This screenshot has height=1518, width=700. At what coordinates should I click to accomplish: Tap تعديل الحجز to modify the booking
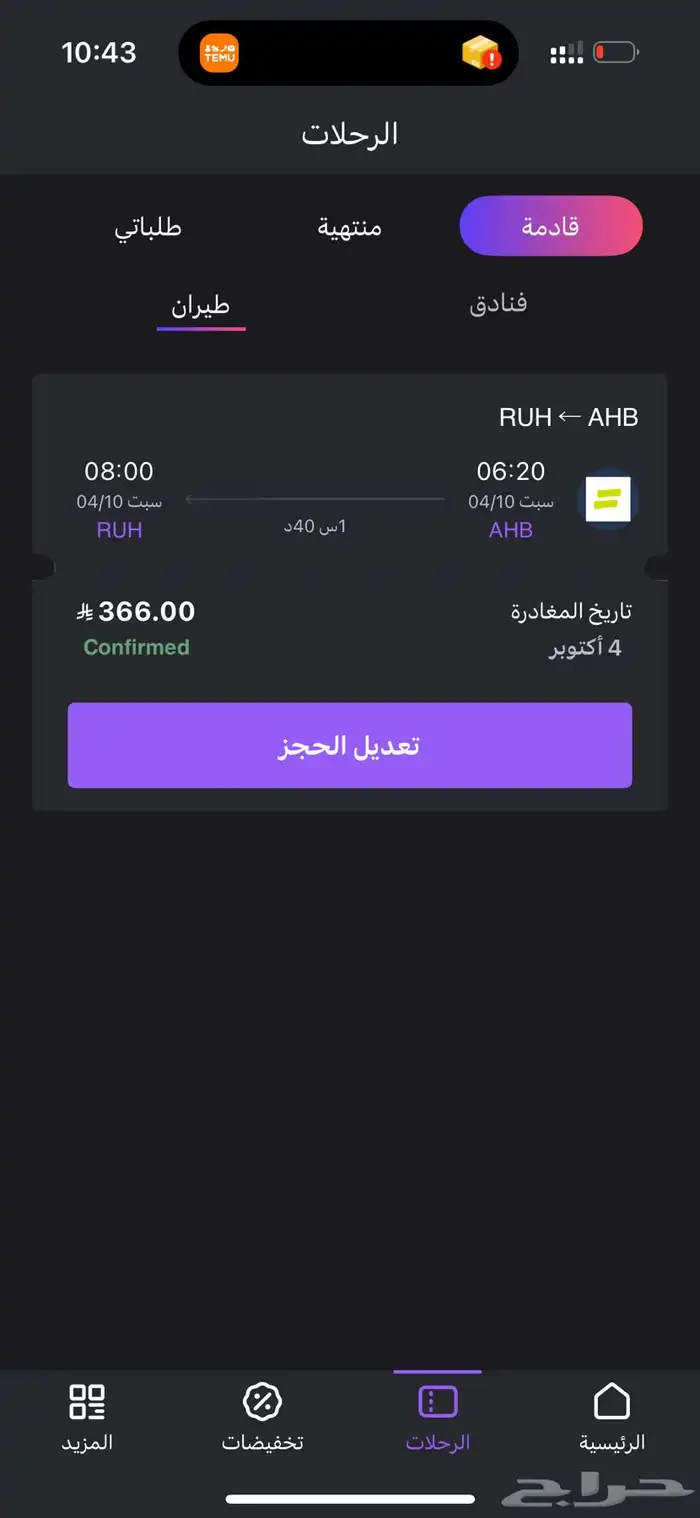(x=350, y=745)
